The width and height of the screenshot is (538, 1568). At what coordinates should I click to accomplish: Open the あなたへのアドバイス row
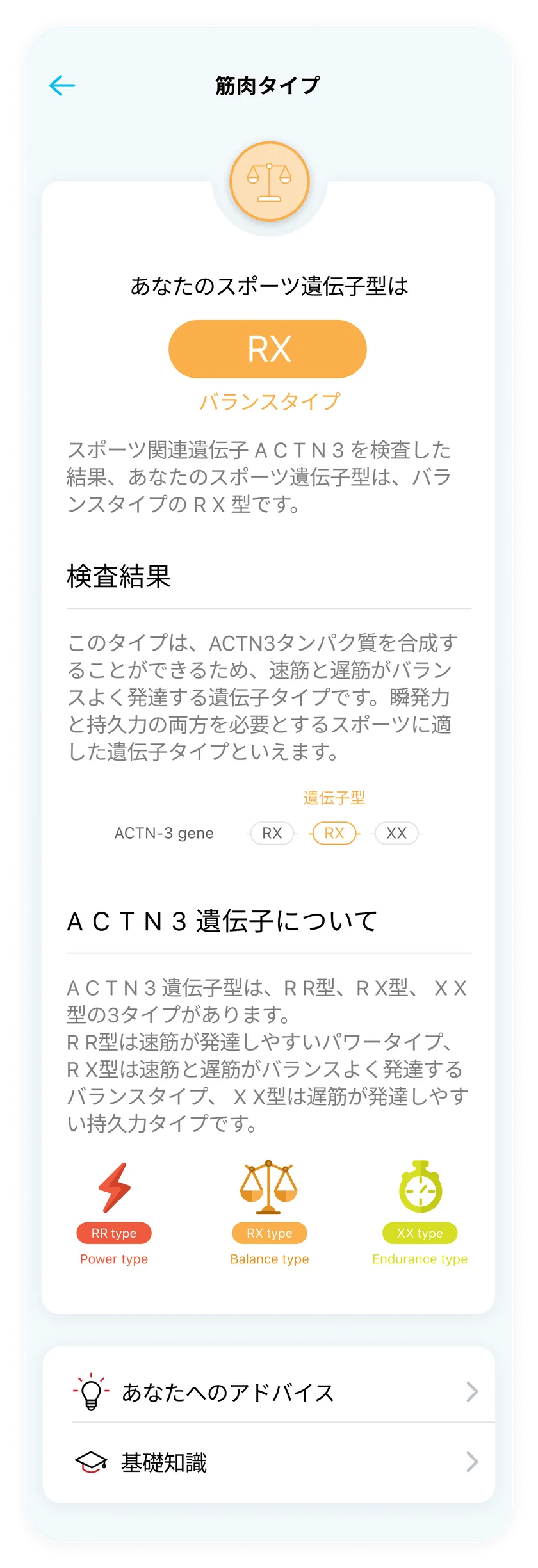pos(269,1392)
